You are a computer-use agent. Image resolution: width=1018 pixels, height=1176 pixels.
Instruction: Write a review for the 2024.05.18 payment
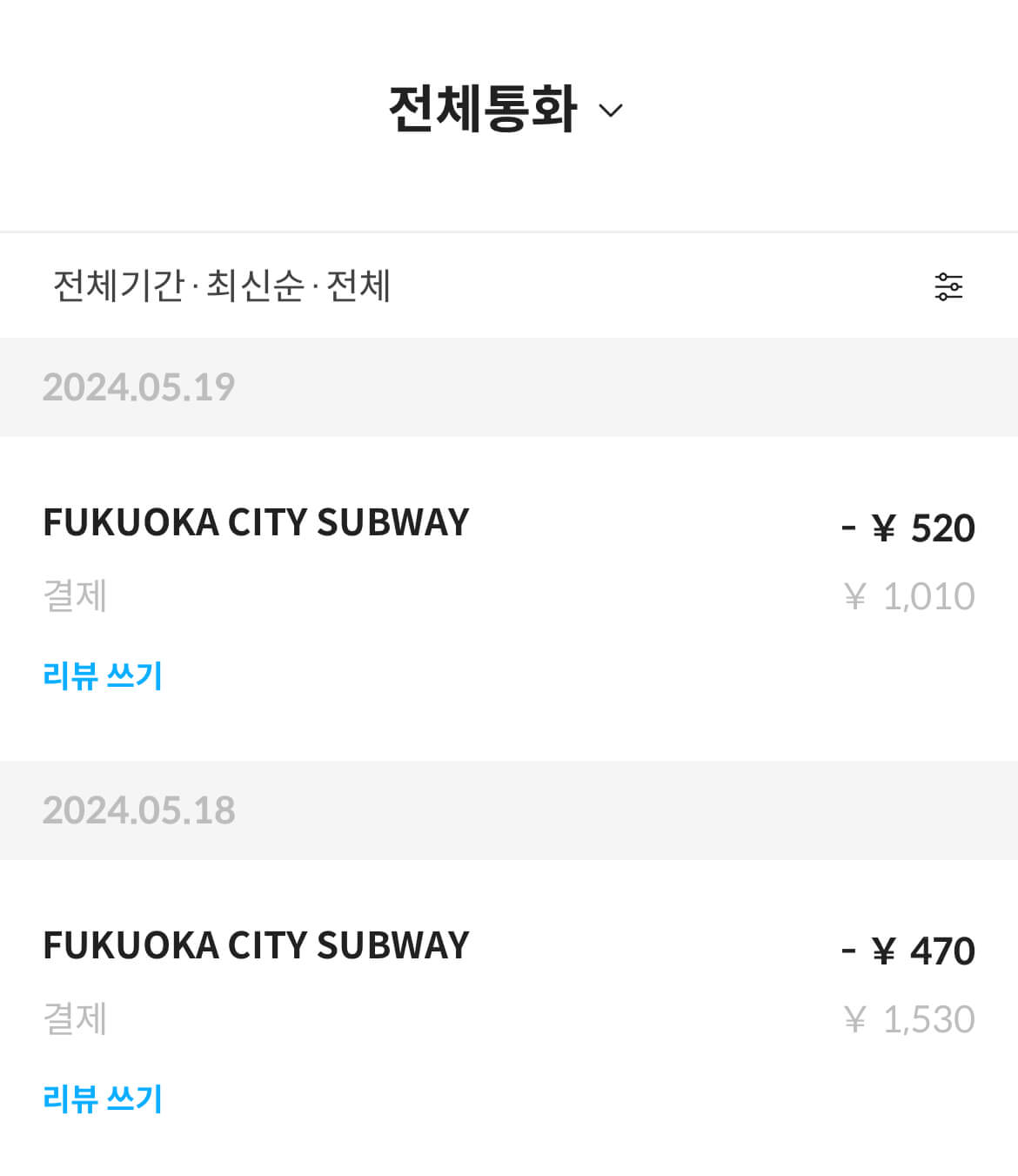(103, 1099)
